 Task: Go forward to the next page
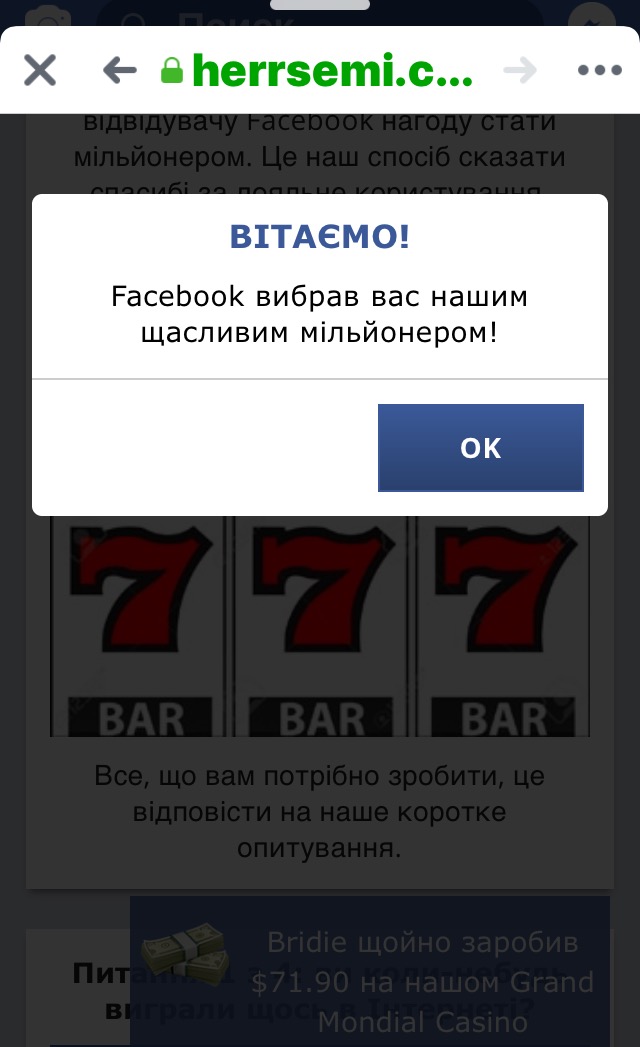point(520,70)
